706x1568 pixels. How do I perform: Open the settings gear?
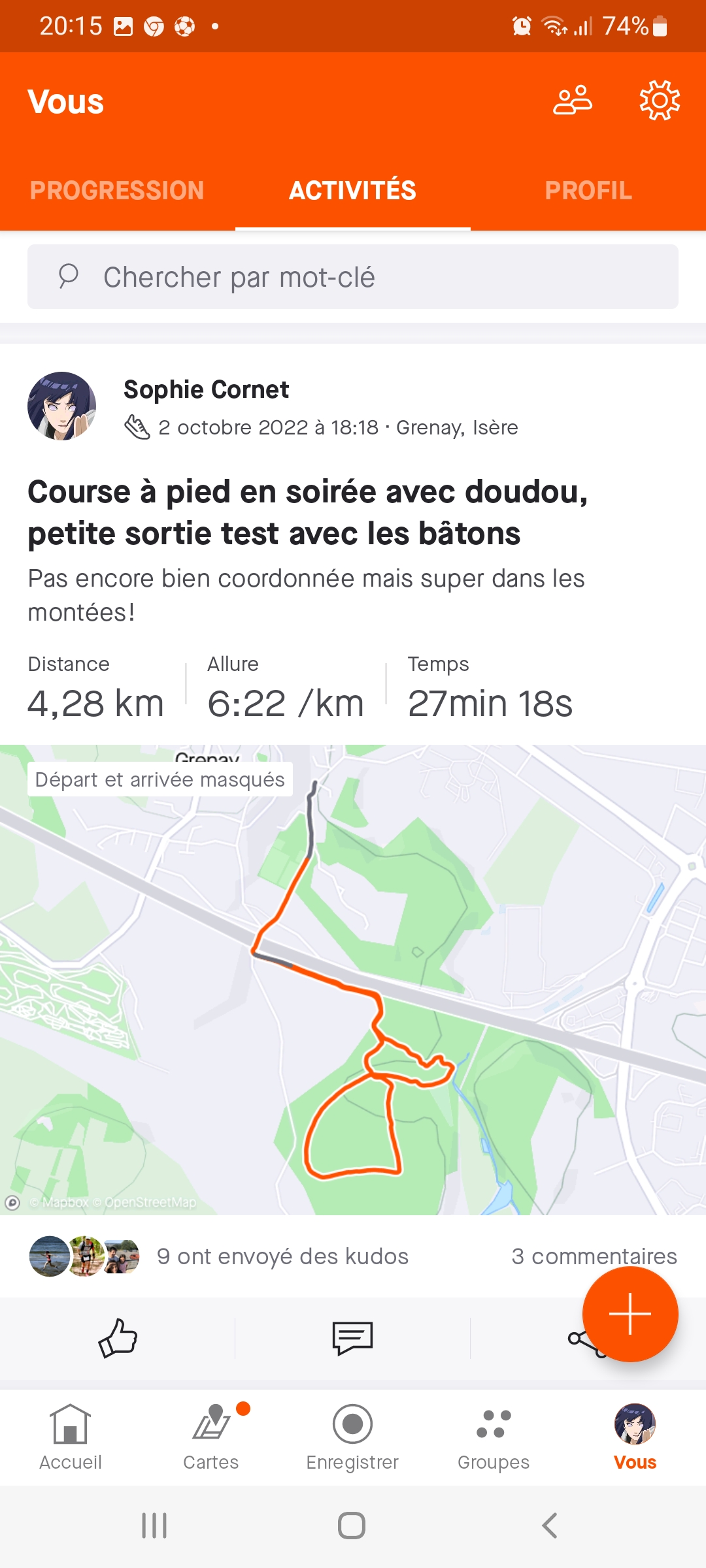(659, 101)
